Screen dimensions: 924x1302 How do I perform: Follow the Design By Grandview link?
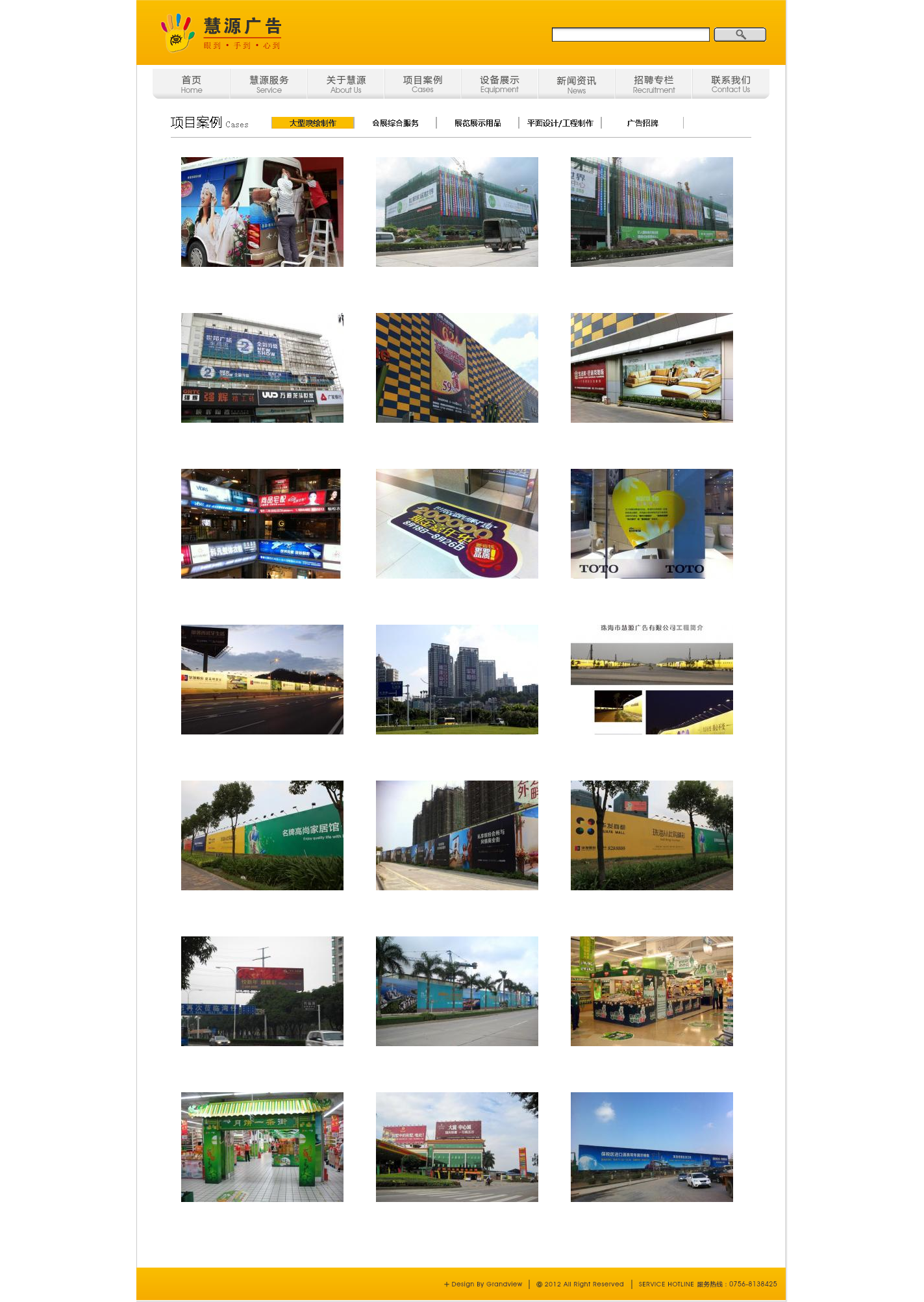486,1284
